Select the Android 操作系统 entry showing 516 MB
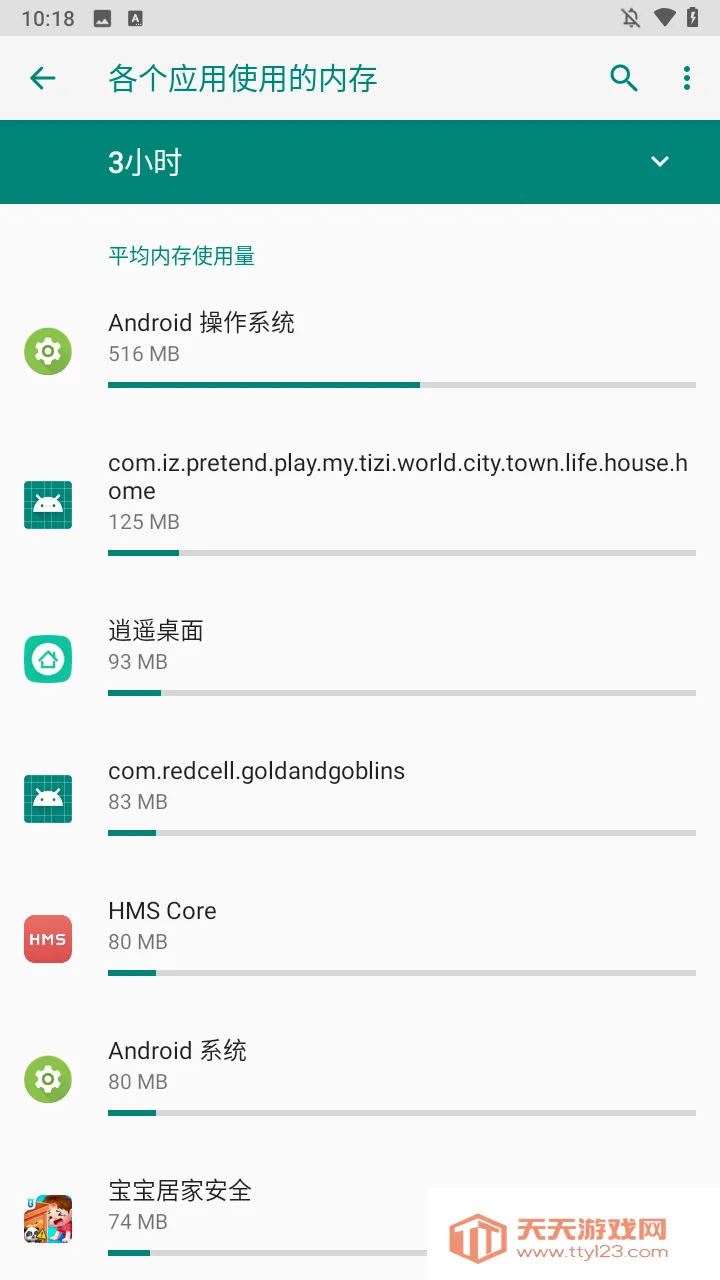 (360, 337)
